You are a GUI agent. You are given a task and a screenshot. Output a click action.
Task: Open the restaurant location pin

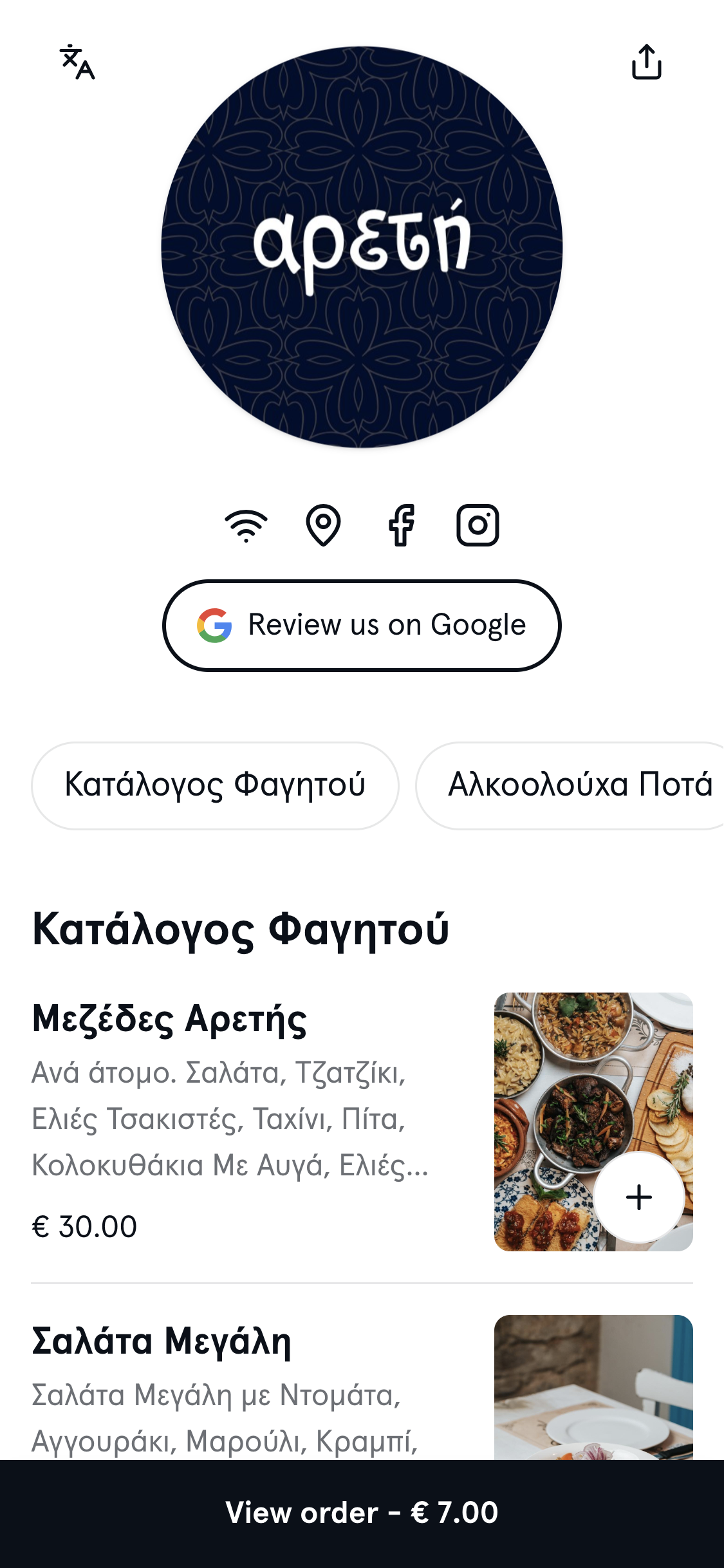[x=323, y=525]
